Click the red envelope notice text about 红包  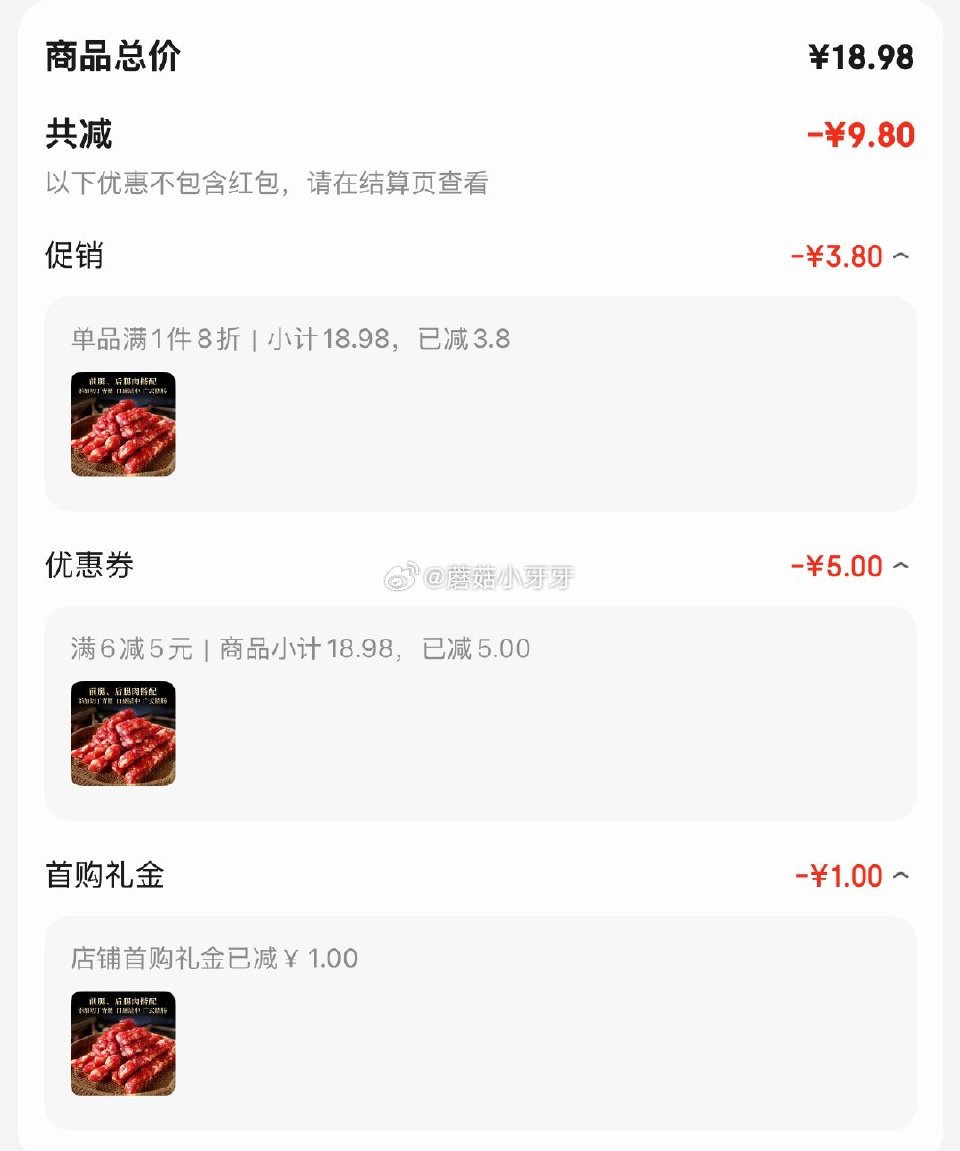(x=265, y=185)
